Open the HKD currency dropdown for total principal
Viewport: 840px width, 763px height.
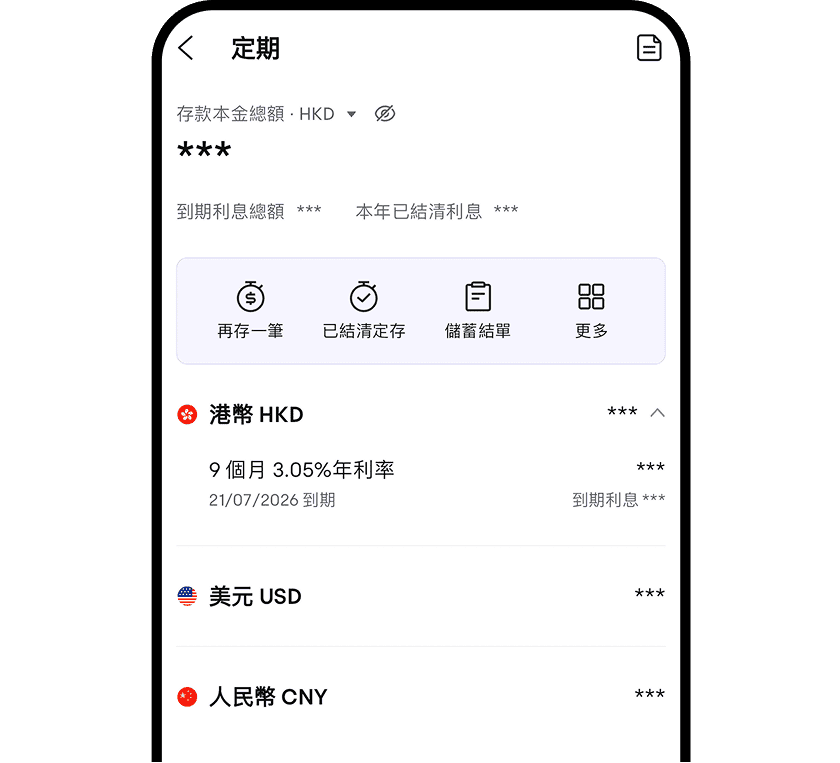(351, 114)
